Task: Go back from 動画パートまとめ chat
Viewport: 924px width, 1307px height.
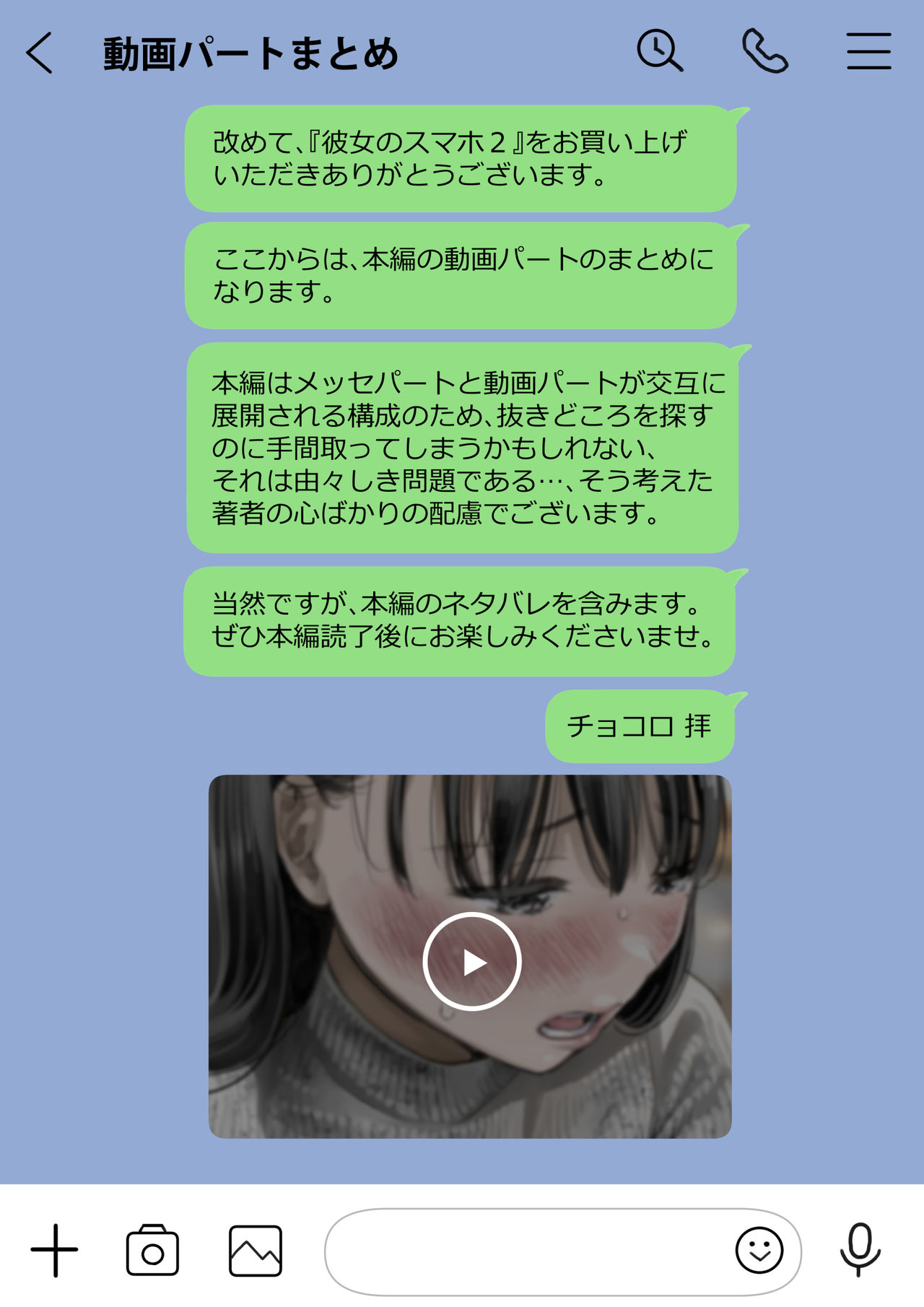Action: click(40, 53)
